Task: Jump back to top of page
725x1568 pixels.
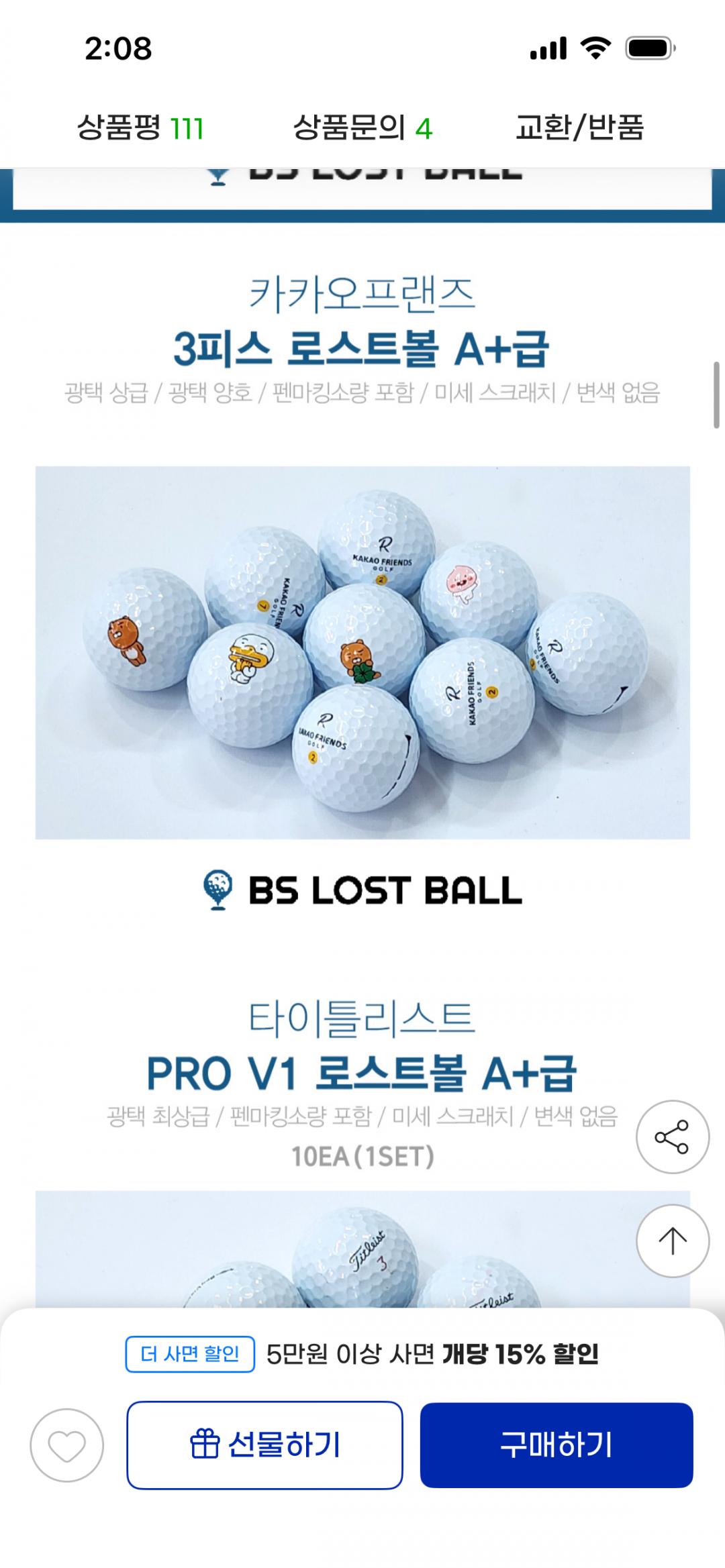Action: (x=672, y=1241)
